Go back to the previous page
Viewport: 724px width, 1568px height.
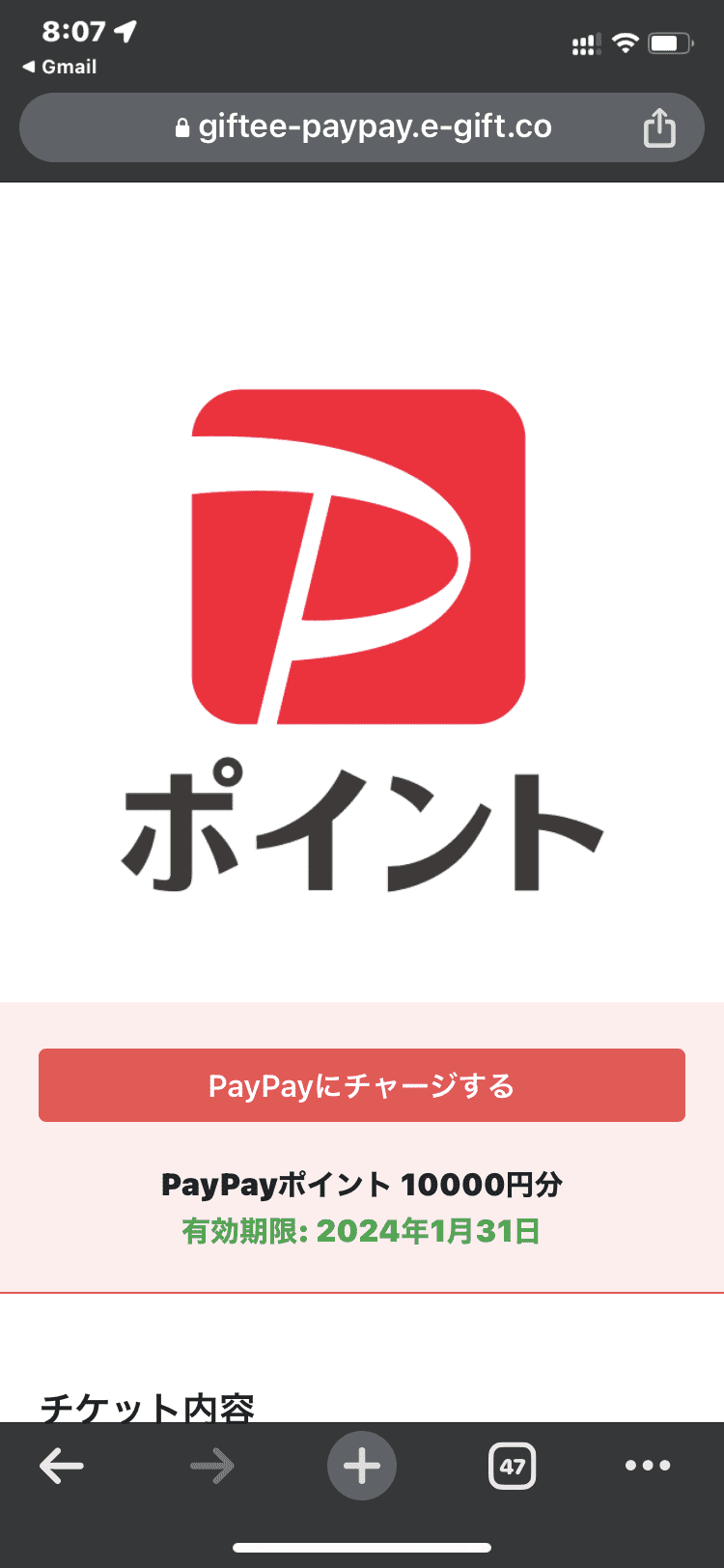[62, 1466]
